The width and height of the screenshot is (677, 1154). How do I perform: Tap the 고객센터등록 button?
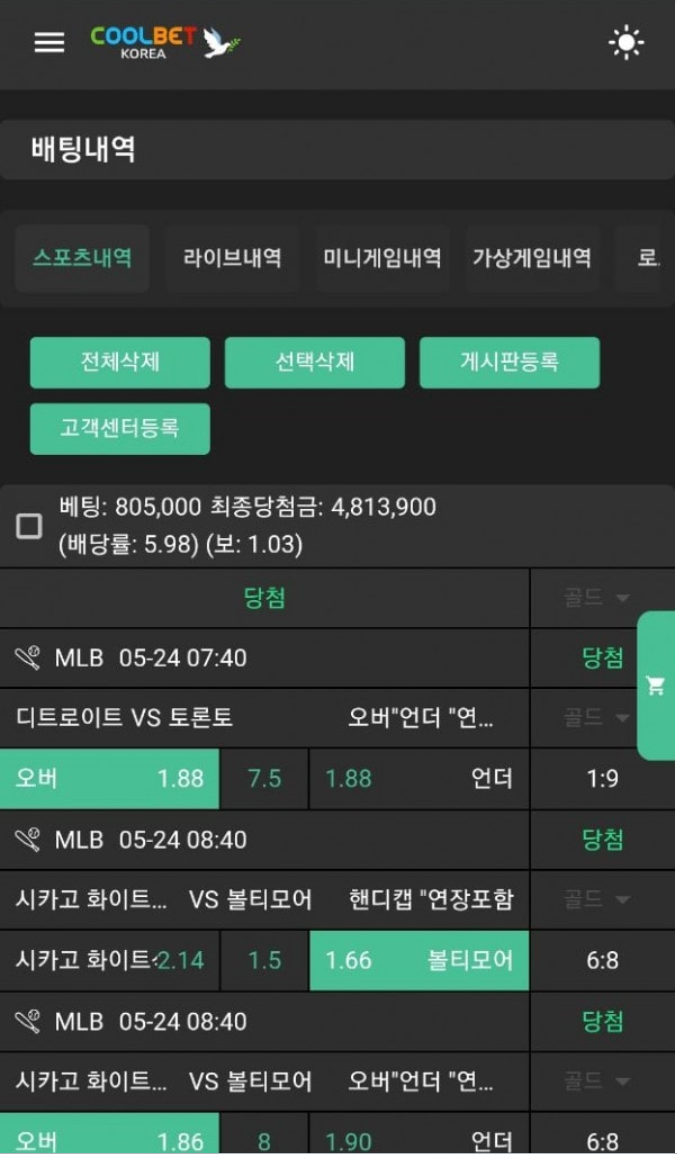click(120, 428)
